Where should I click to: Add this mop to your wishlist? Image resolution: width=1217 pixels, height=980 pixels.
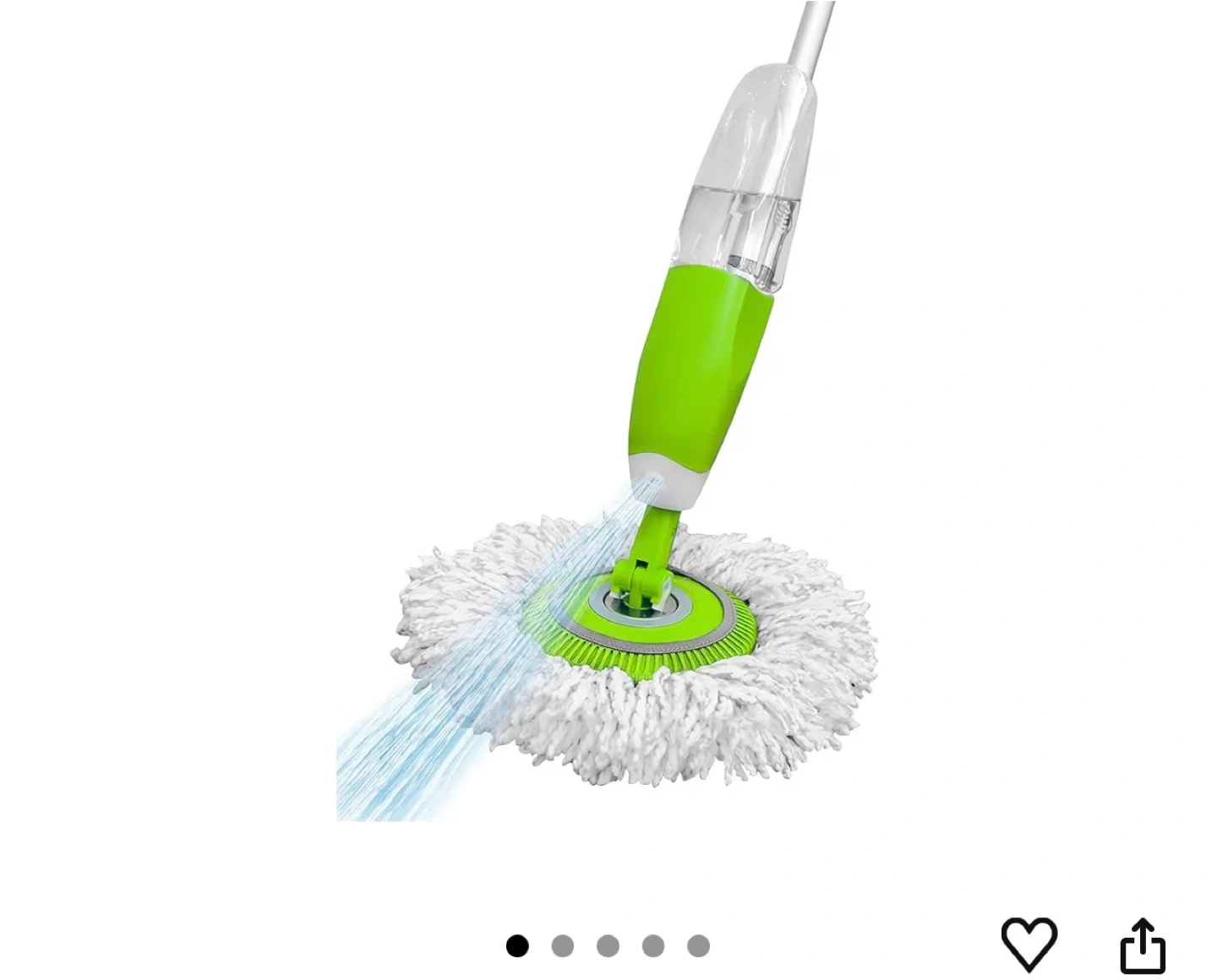[1029, 944]
